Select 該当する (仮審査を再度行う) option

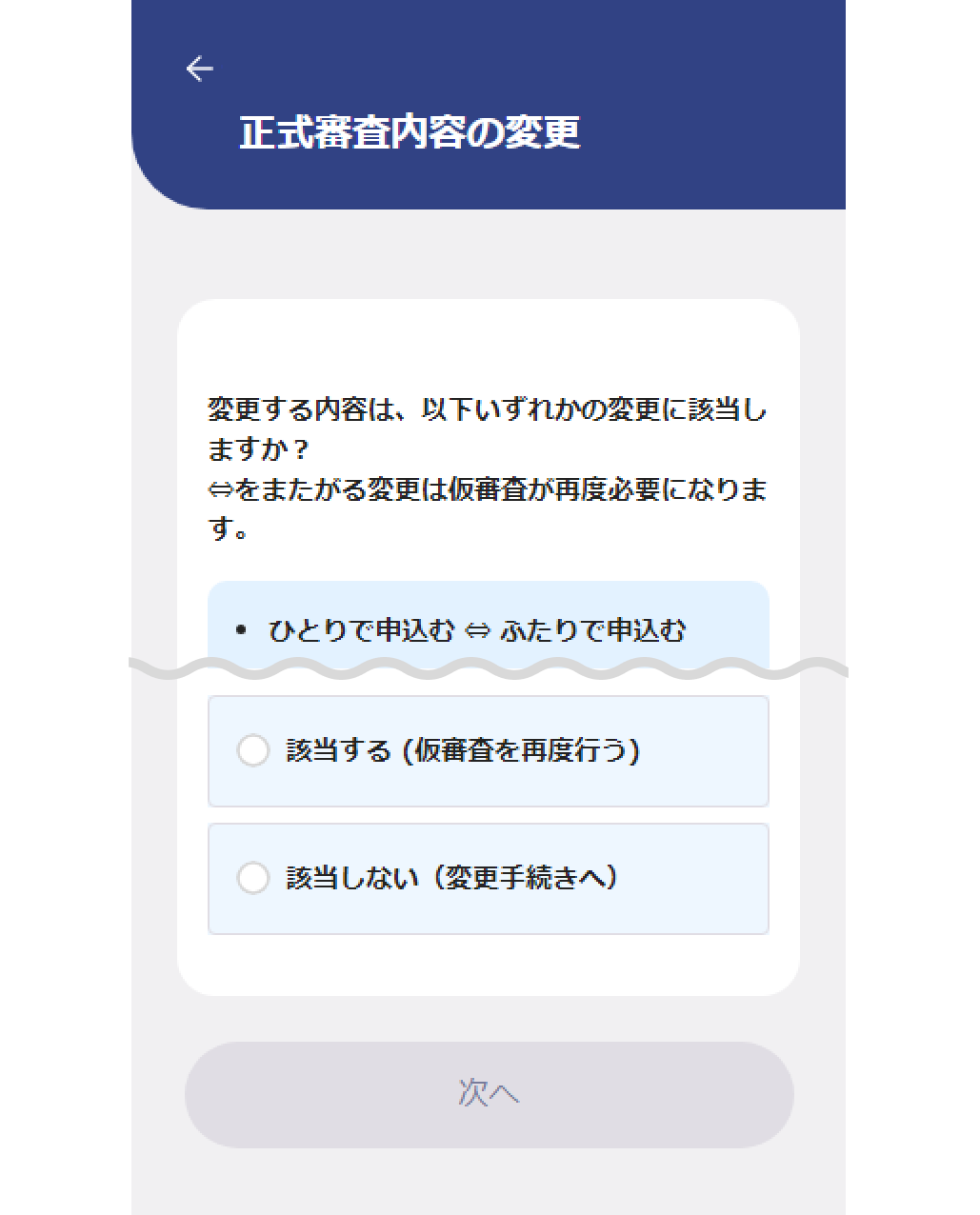point(253,750)
